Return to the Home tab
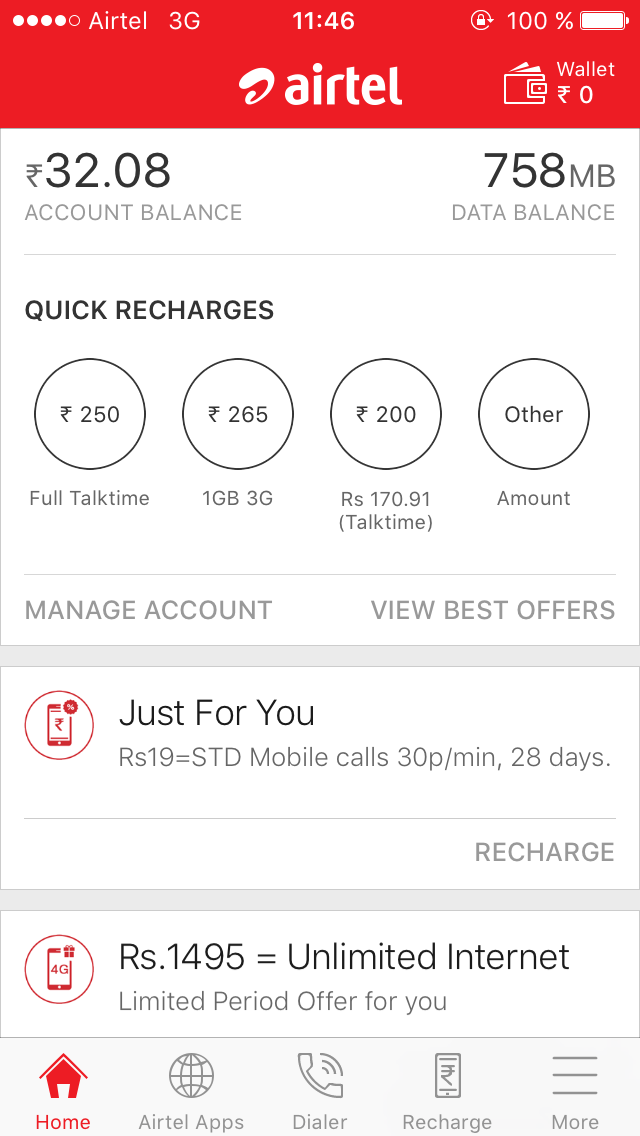Viewport: 640px width, 1136px height. click(x=63, y=1090)
